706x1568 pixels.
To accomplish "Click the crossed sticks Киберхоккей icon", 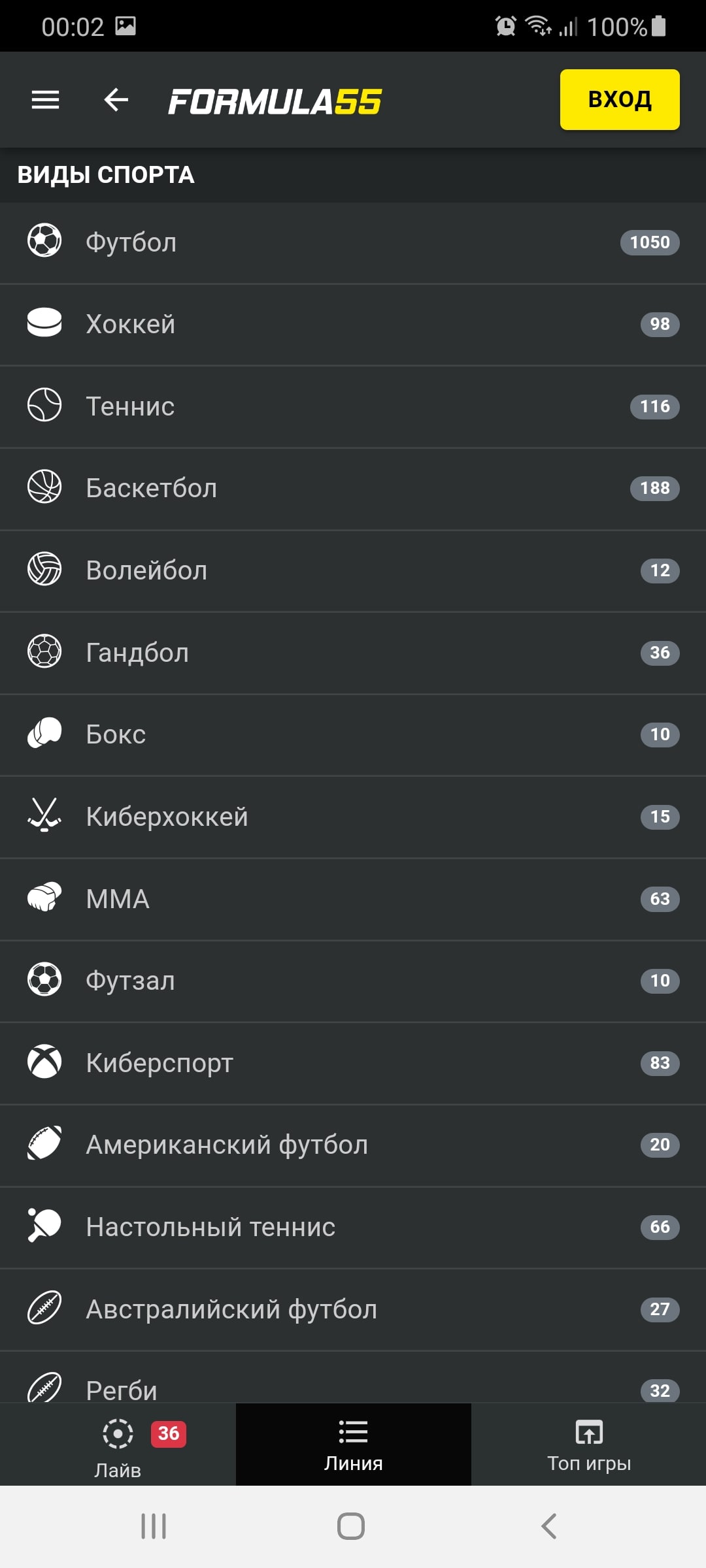I will click(x=44, y=816).
